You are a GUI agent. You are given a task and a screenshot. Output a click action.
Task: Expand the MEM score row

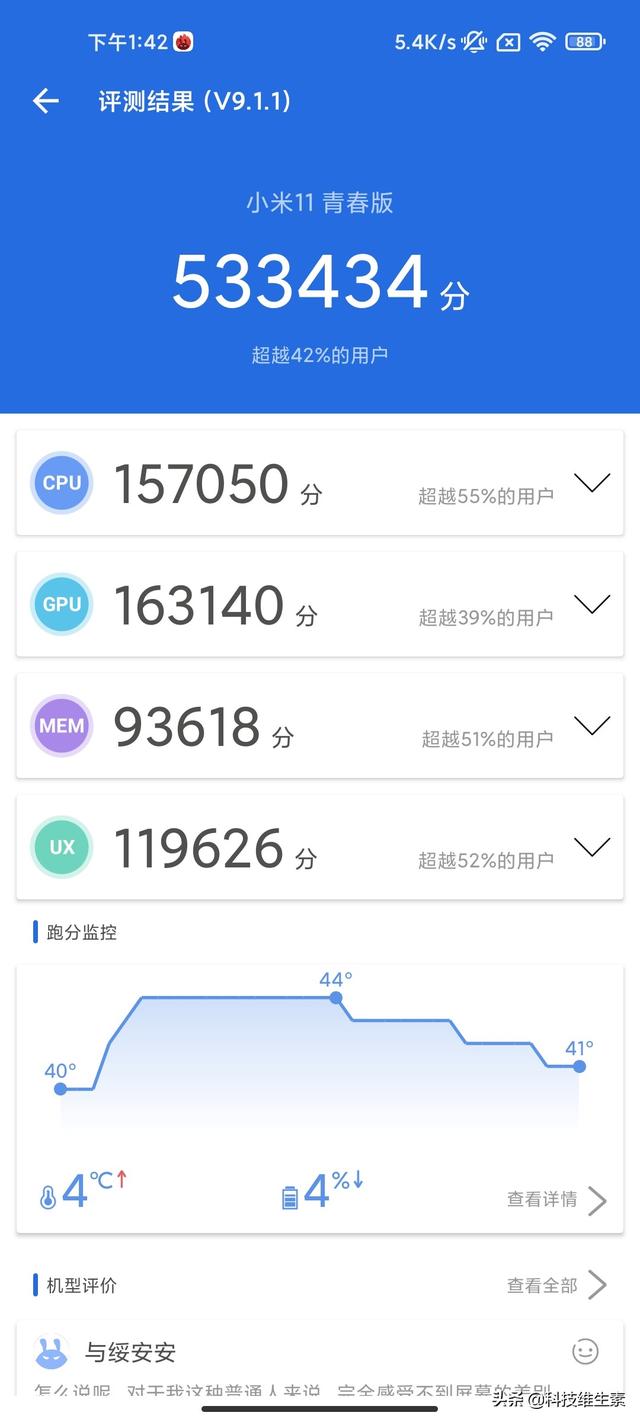pyautogui.click(x=592, y=726)
